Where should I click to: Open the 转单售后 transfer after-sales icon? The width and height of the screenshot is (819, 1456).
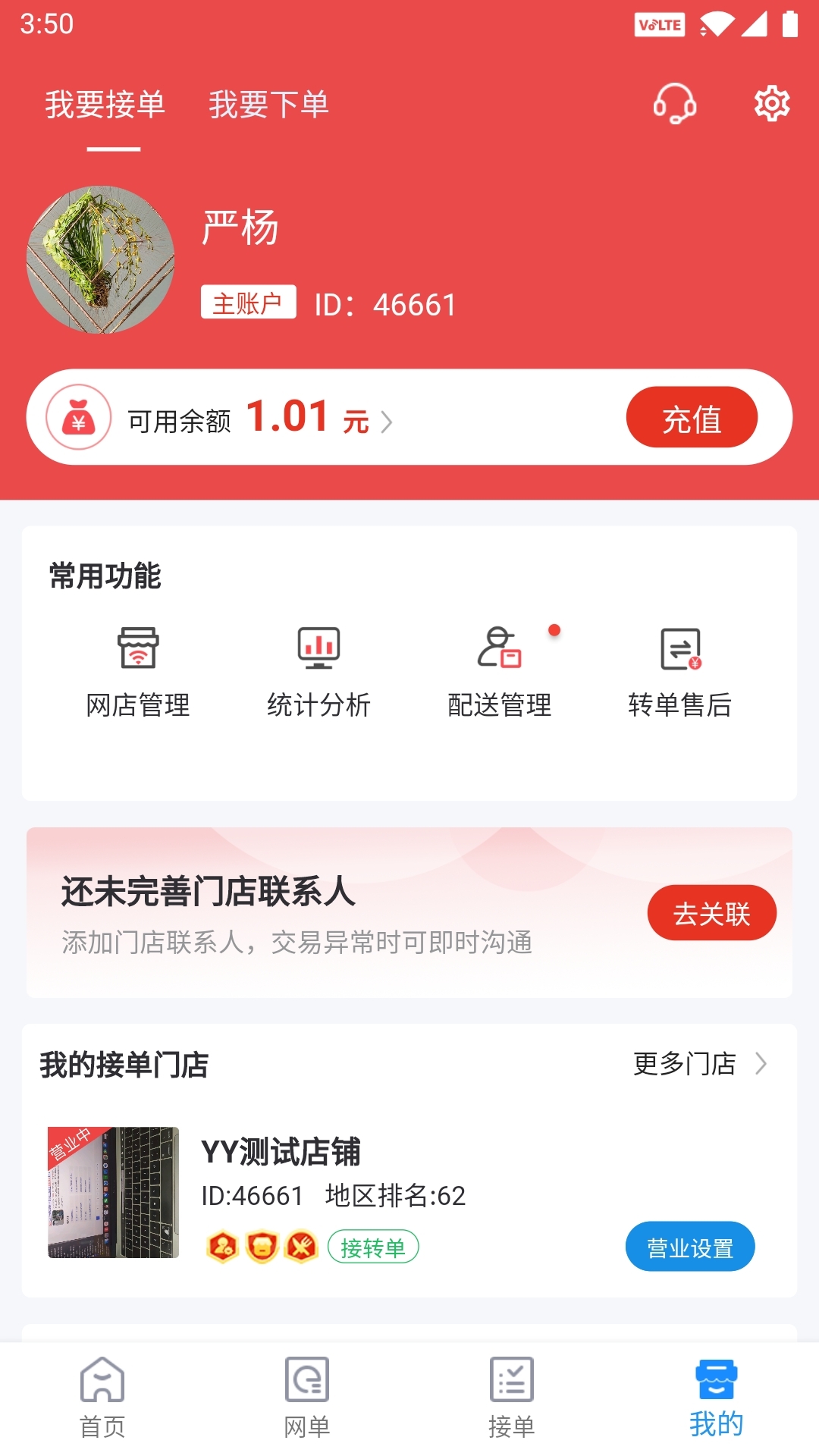pyautogui.click(x=681, y=670)
